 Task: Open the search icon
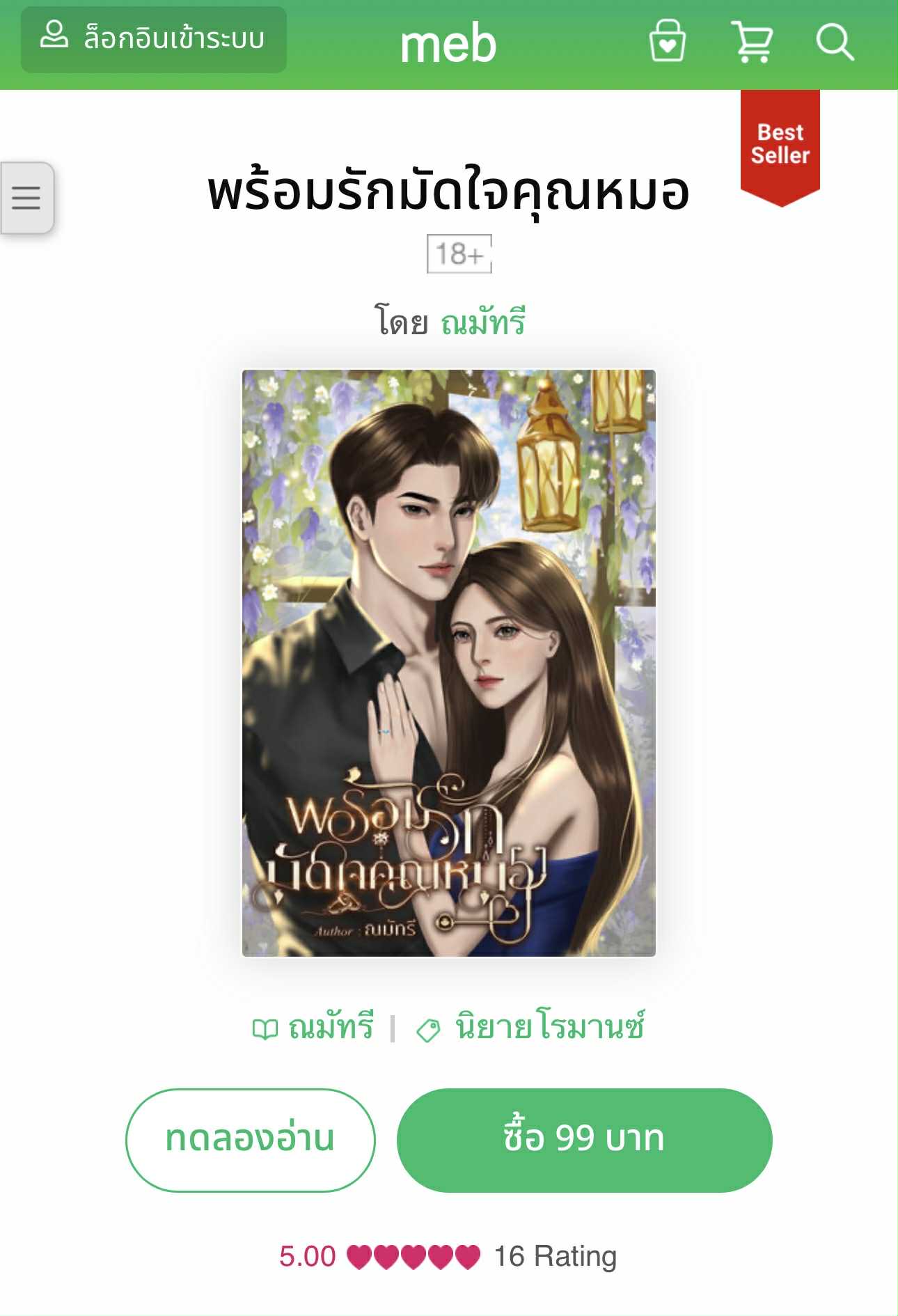(835, 42)
